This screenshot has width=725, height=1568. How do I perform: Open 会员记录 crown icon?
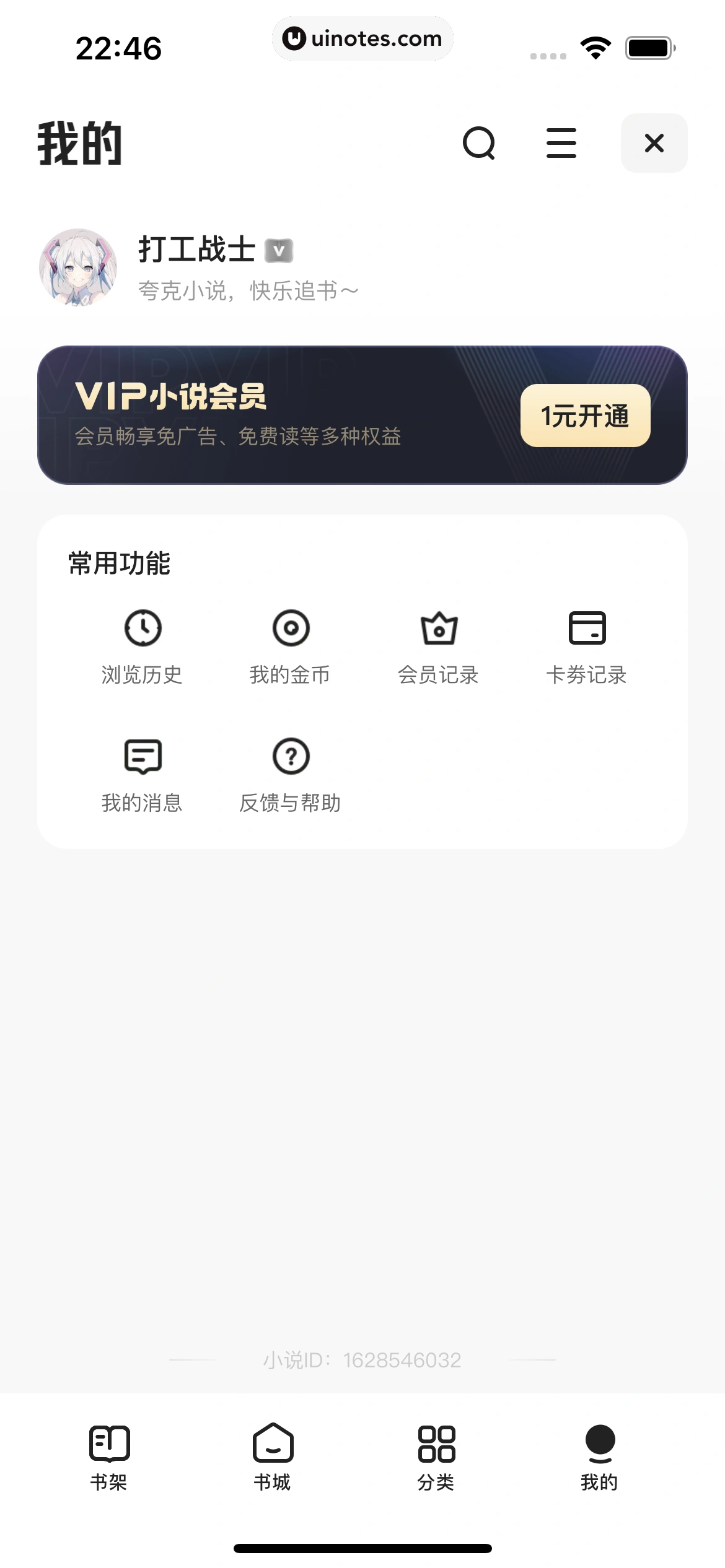coord(439,627)
